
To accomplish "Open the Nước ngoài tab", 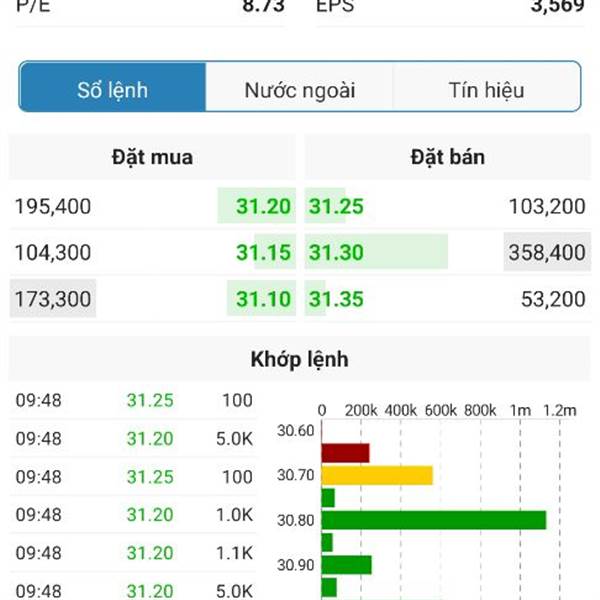I will pyautogui.click(x=299, y=90).
